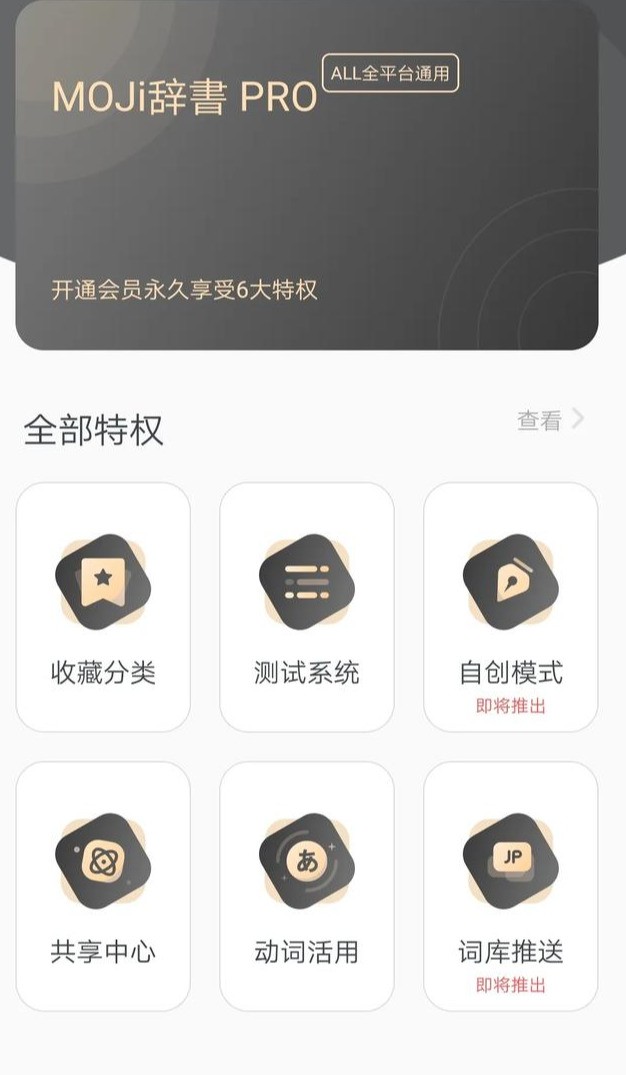Select the 自创模式 card
This screenshot has height=1075, width=626.
click(510, 607)
